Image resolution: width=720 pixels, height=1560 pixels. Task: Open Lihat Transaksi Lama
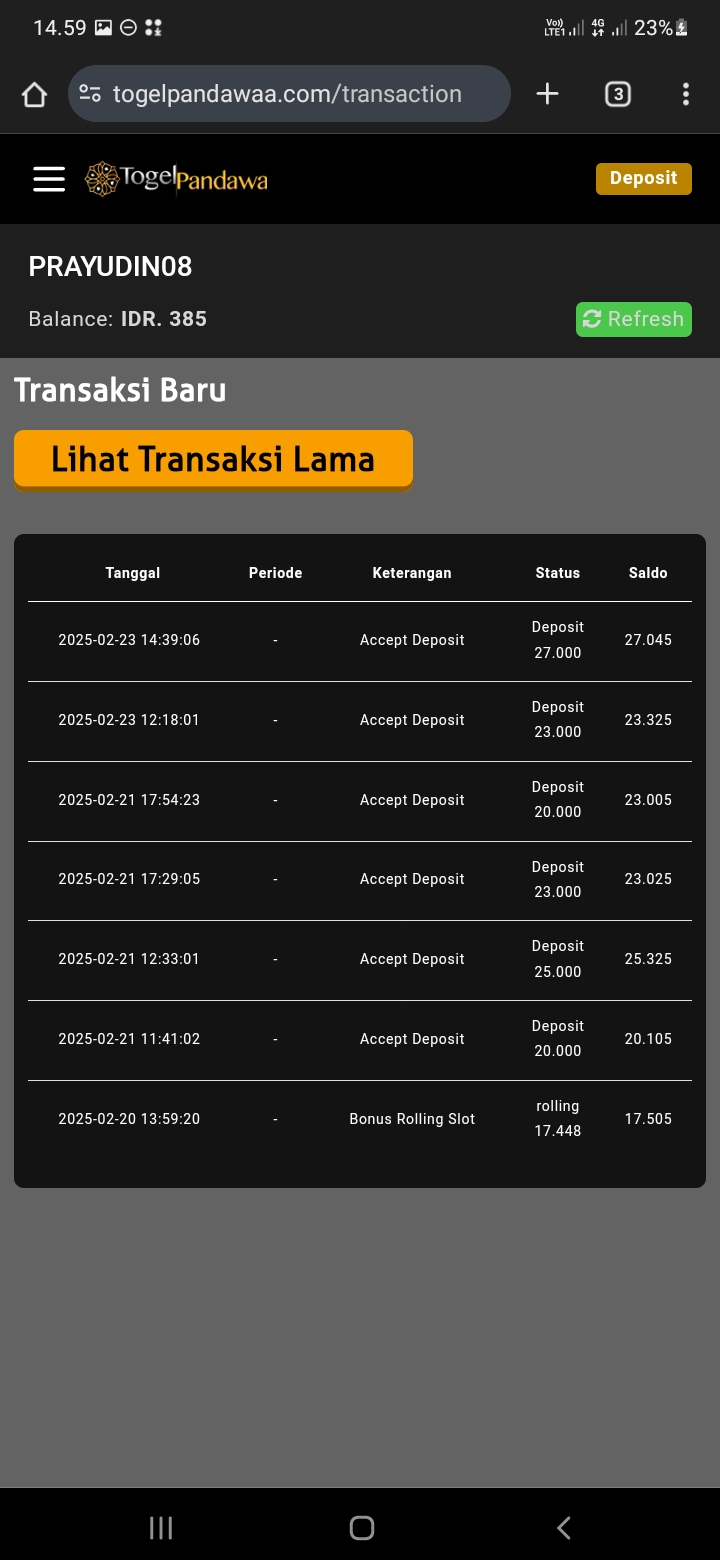point(213,460)
